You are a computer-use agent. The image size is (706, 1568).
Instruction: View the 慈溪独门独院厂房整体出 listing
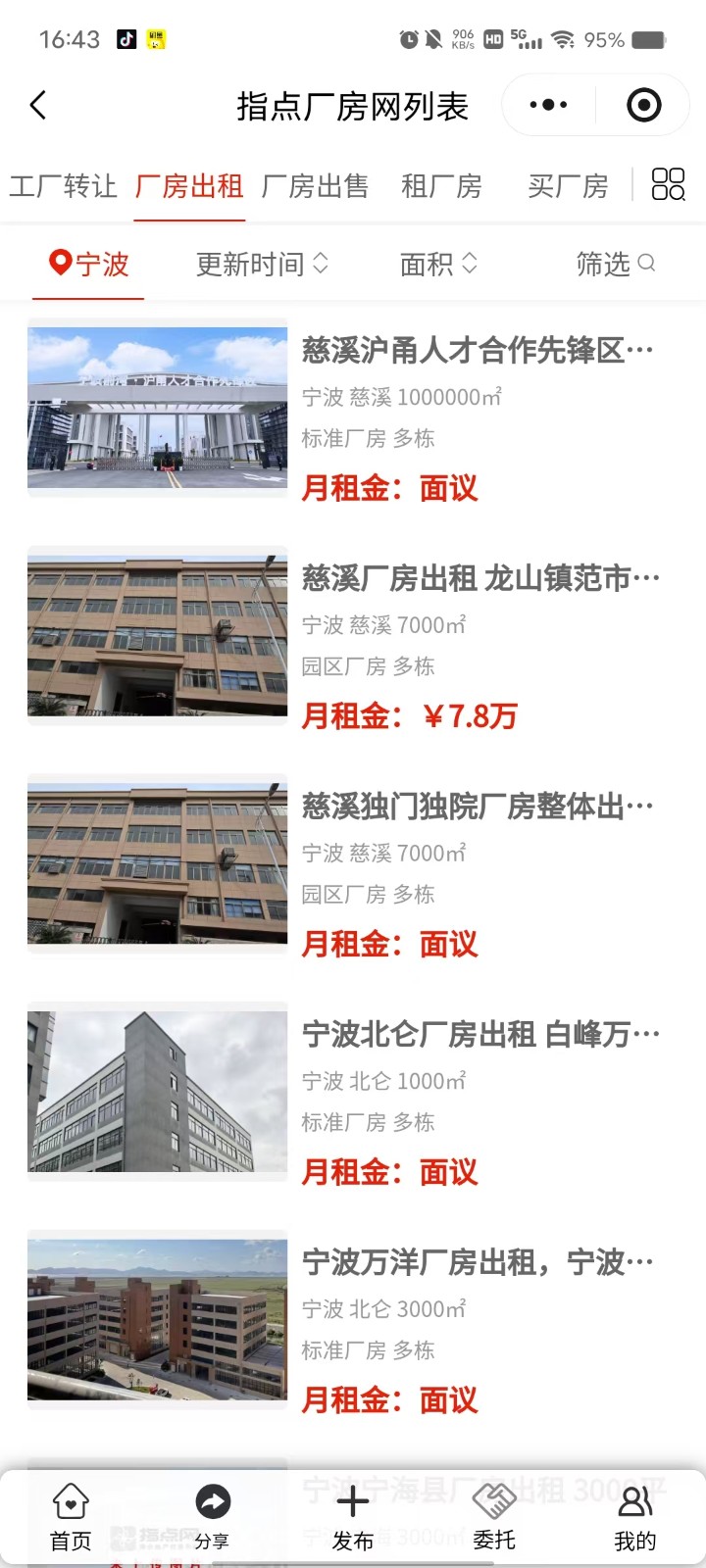coord(477,807)
